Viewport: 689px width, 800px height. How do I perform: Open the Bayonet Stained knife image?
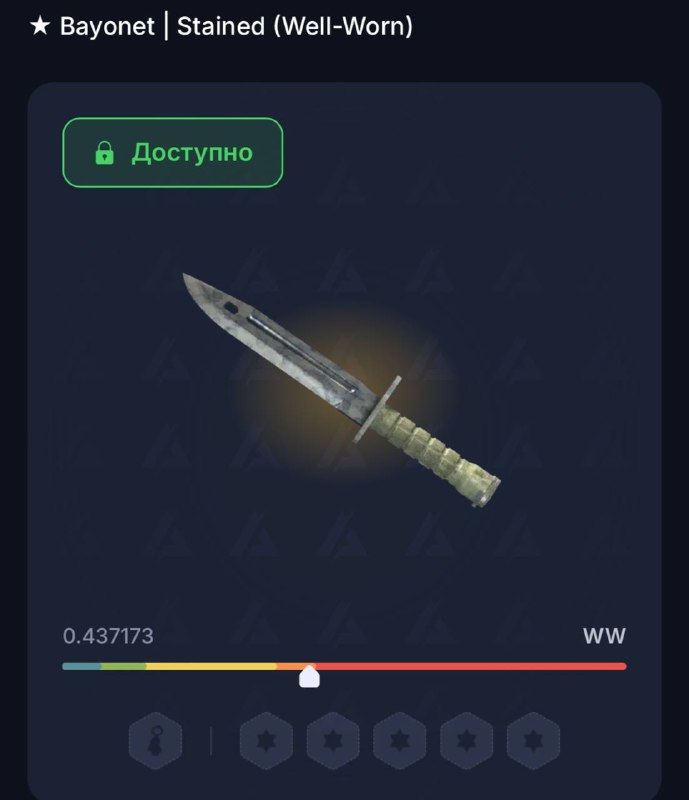pyautogui.click(x=341, y=390)
